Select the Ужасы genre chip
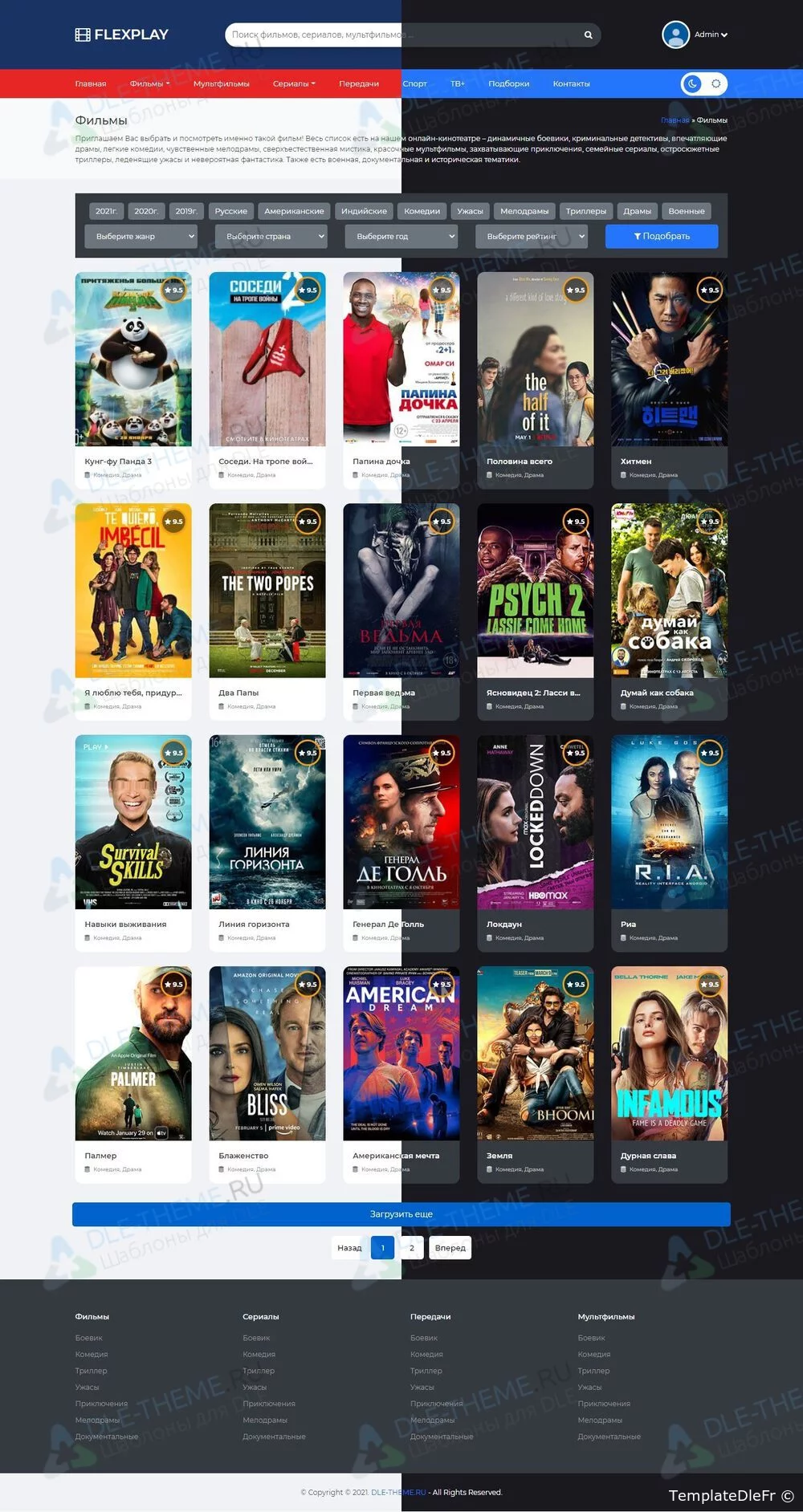 tap(470, 211)
